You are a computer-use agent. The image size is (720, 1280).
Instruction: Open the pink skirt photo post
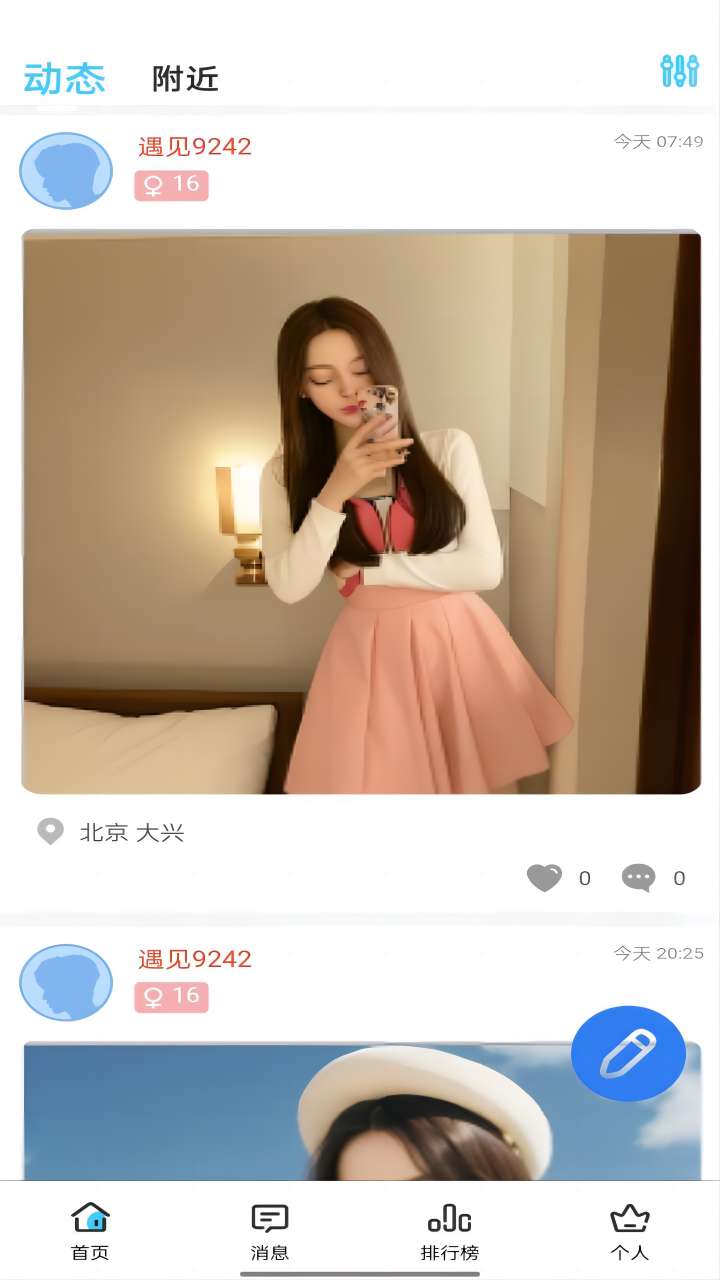(x=361, y=512)
